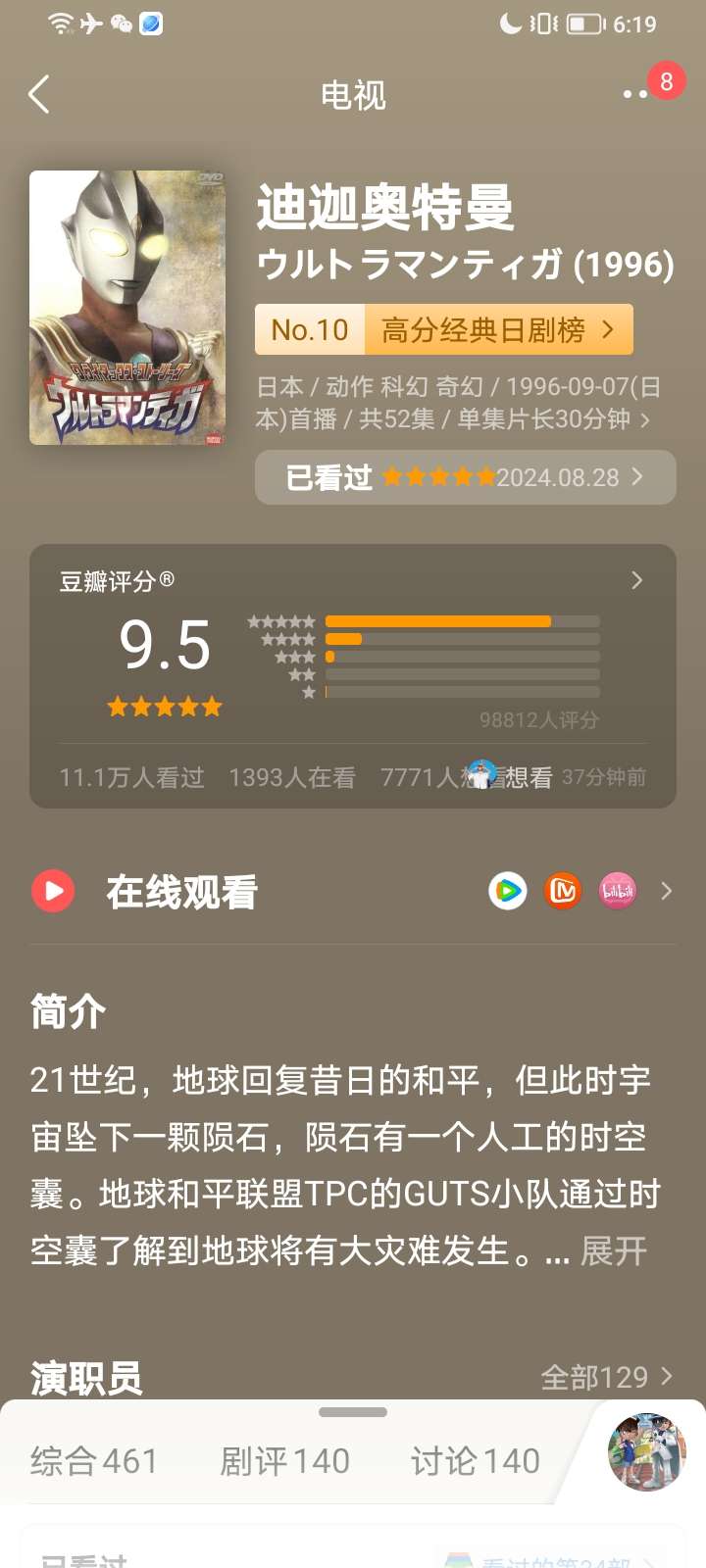Switch to the 综合 461 tab
This screenshot has height=1568, width=706.
[94, 1461]
